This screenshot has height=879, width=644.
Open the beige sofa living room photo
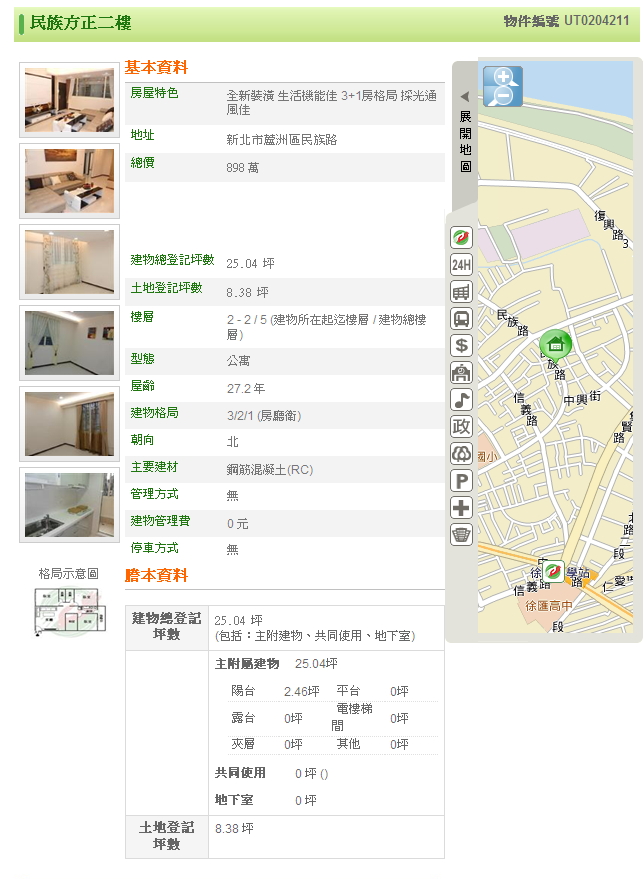pyautogui.click(x=69, y=181)
